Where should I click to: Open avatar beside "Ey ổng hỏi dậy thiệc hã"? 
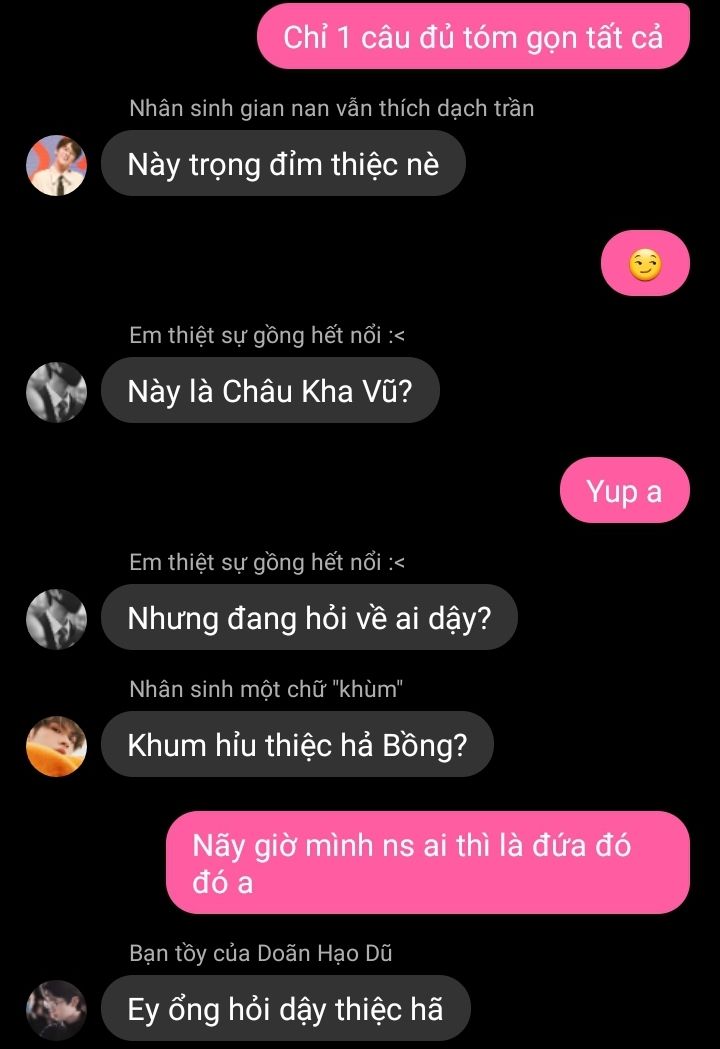(x=56, y=1009)
